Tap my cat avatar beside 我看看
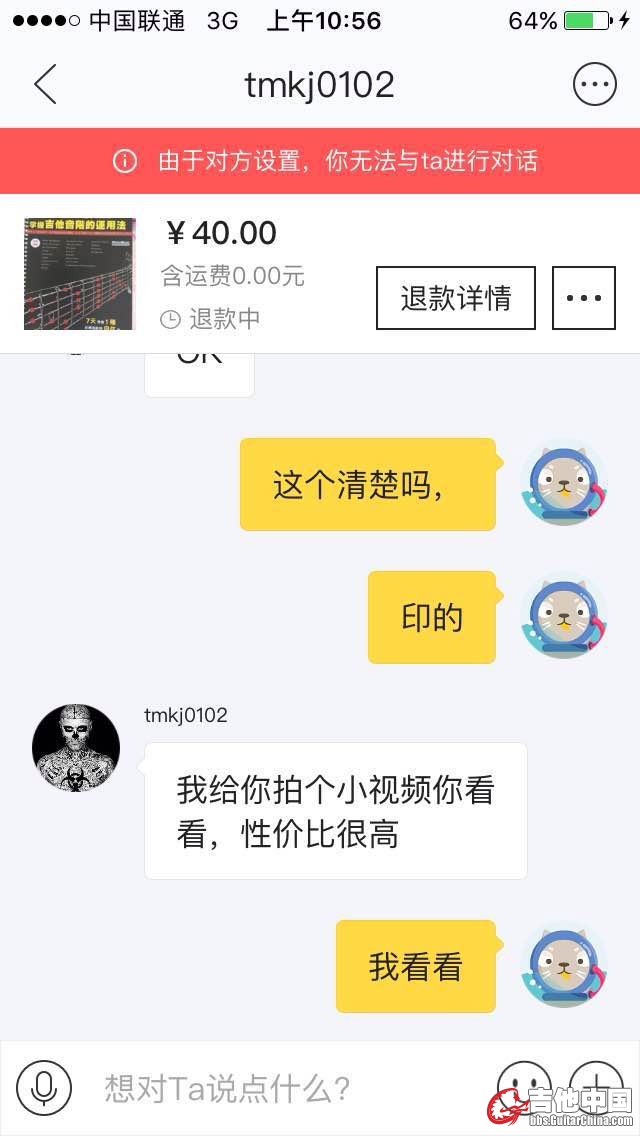Viewport: 640px width, 1136px height. pyautogui.click(x=564, y=965)
